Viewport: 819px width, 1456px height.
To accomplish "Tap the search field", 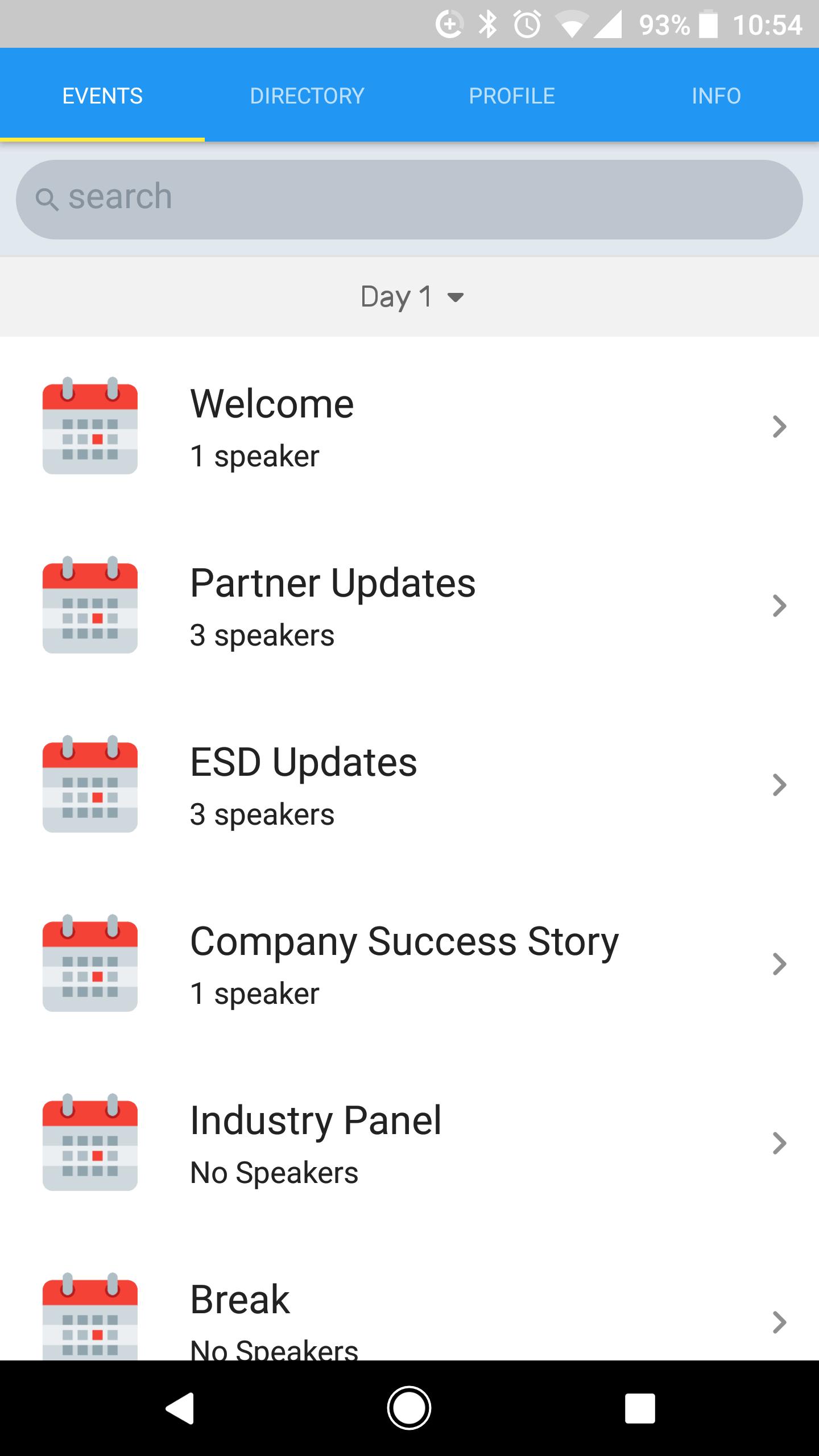I will click(x=409, y=199).
